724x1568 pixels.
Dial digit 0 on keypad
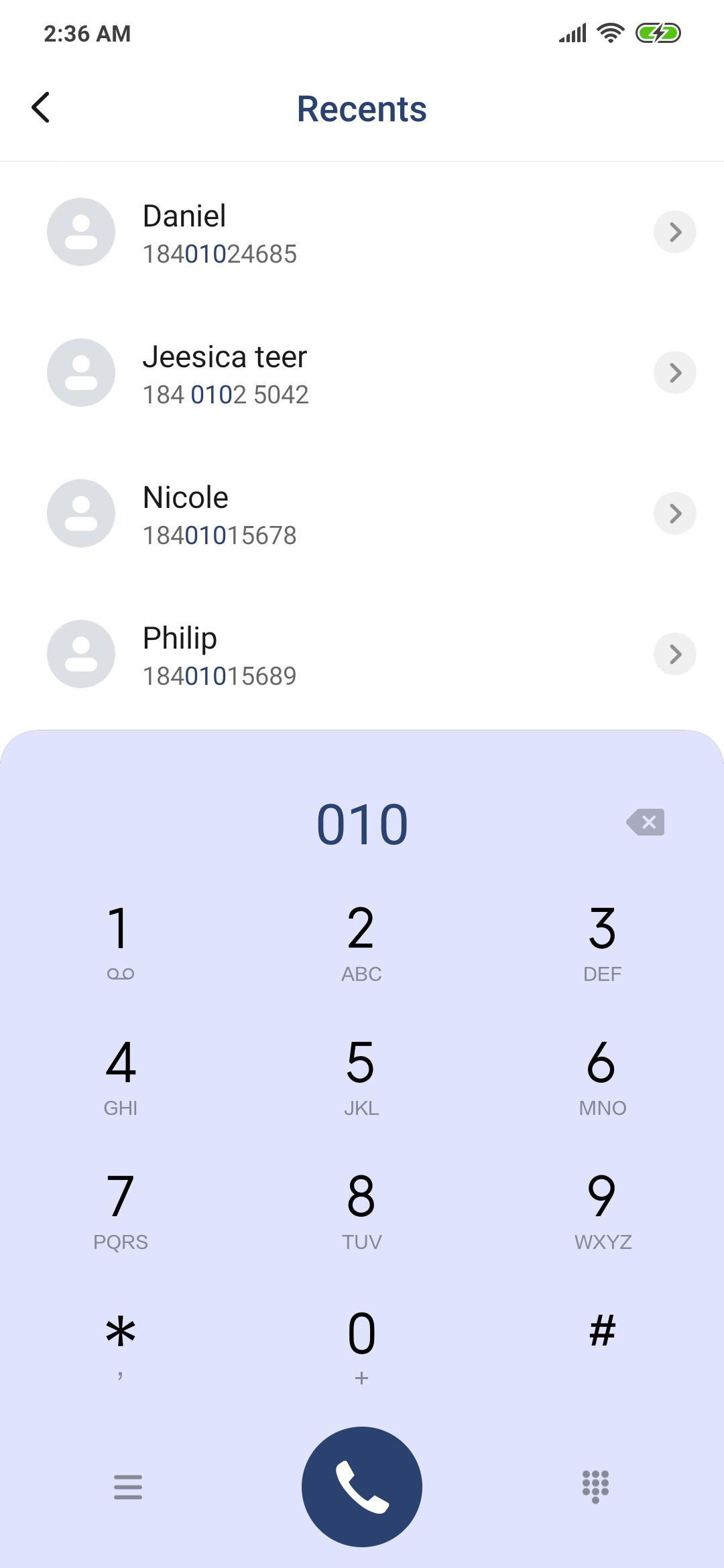[x=361, y=1344]
